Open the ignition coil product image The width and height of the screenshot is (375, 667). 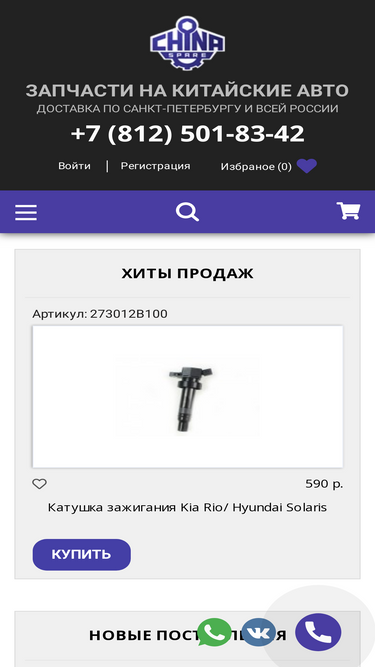[x=188, y=396]
